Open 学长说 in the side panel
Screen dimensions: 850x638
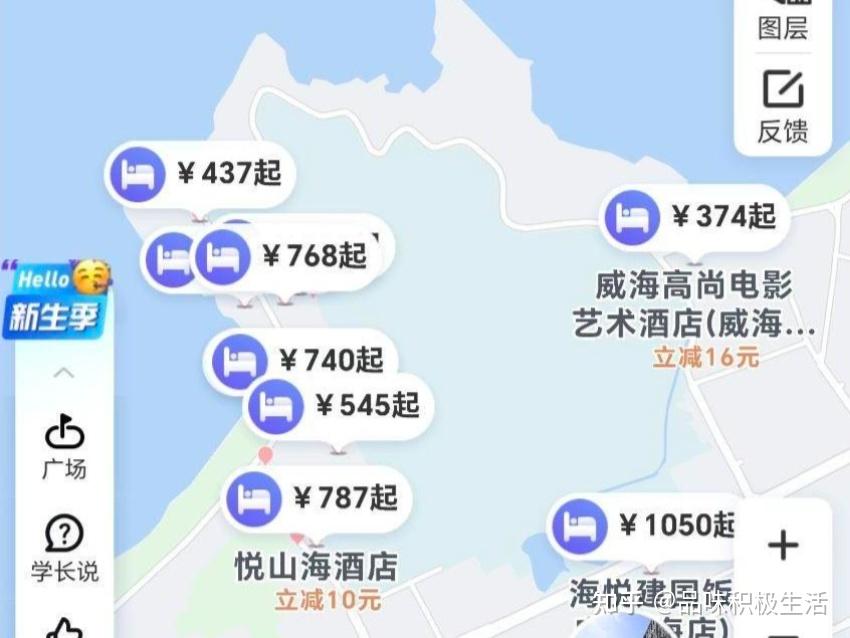click(64, 550)
